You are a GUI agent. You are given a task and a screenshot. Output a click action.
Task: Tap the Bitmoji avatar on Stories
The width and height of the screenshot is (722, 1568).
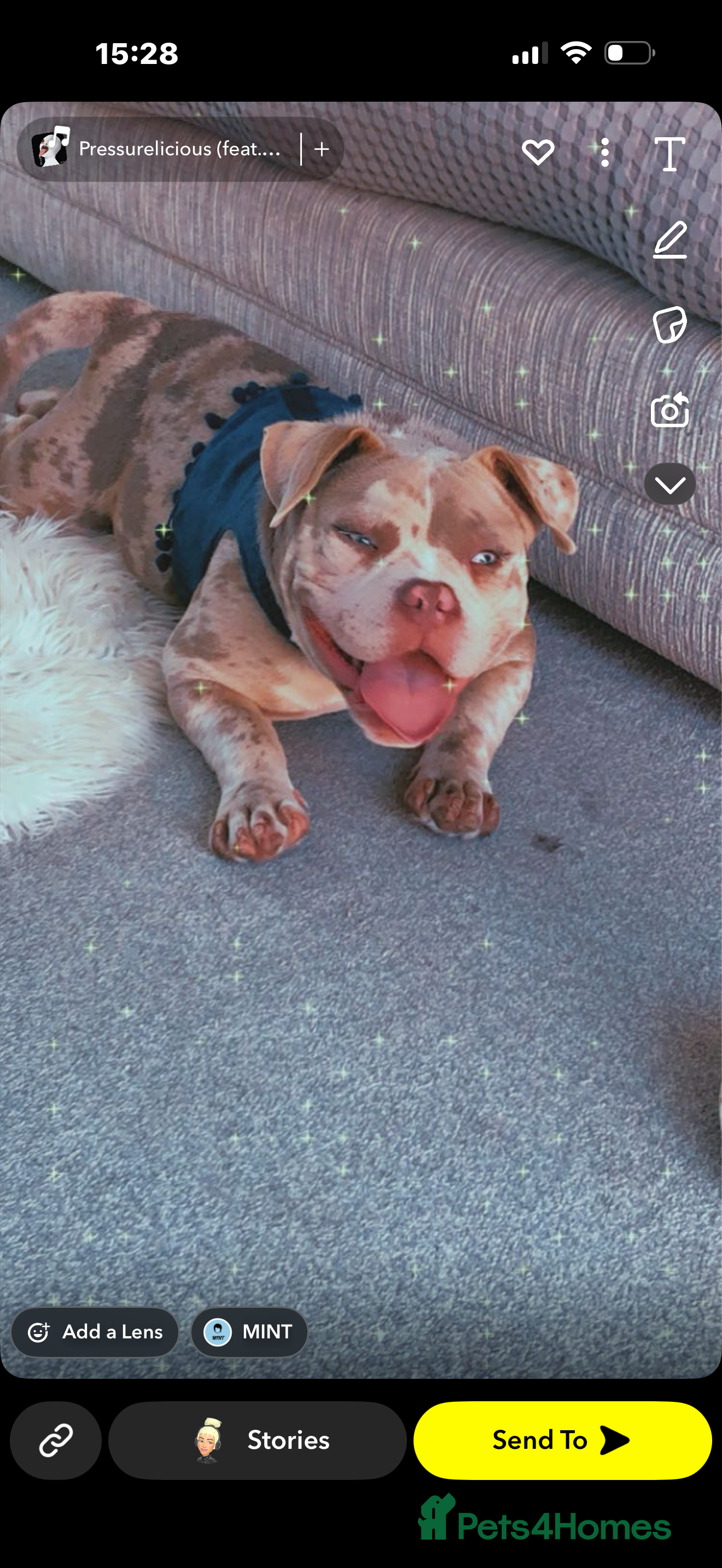click(205, 1440)
